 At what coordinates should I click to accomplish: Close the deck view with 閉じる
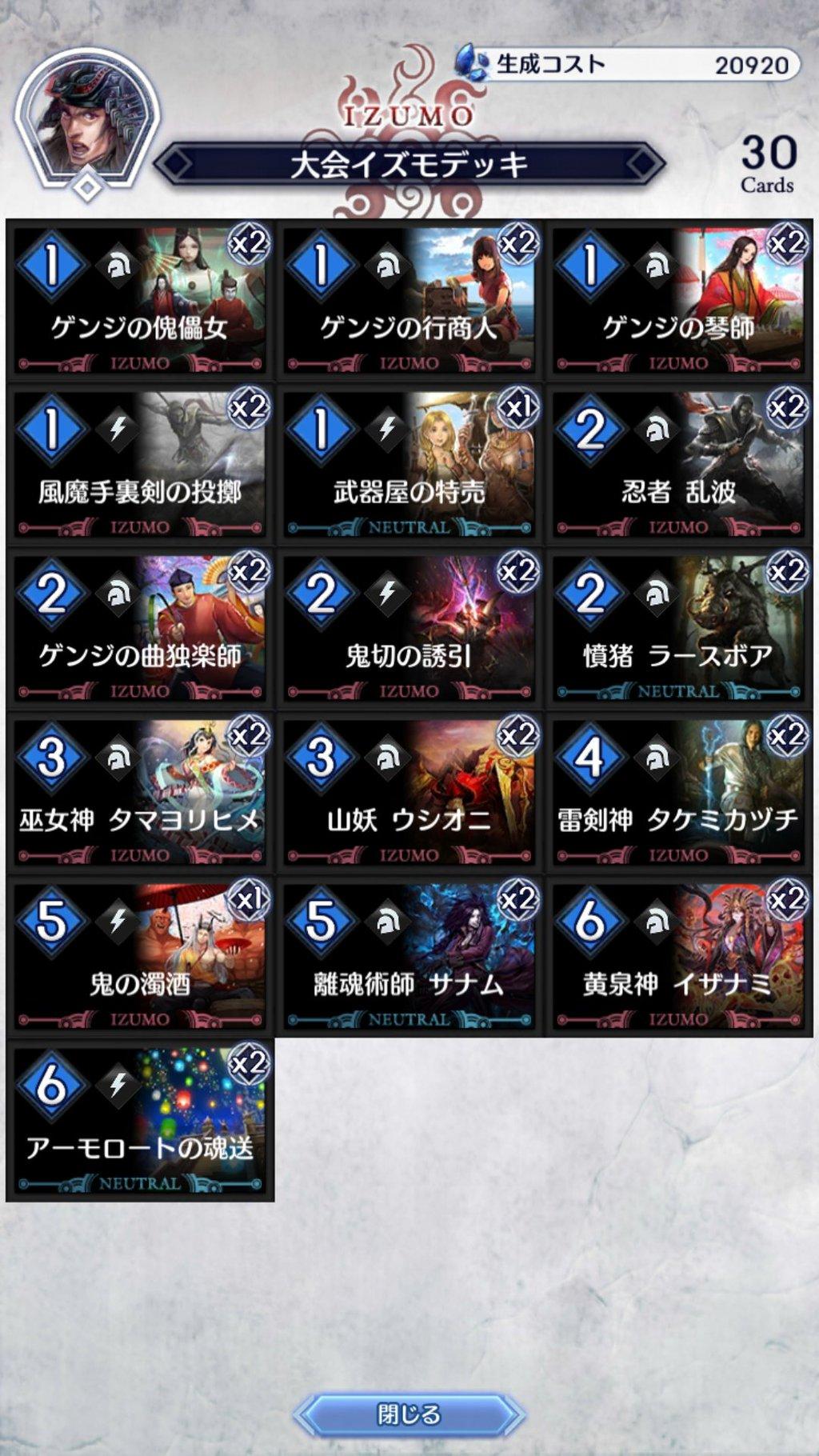[409, 1414]
